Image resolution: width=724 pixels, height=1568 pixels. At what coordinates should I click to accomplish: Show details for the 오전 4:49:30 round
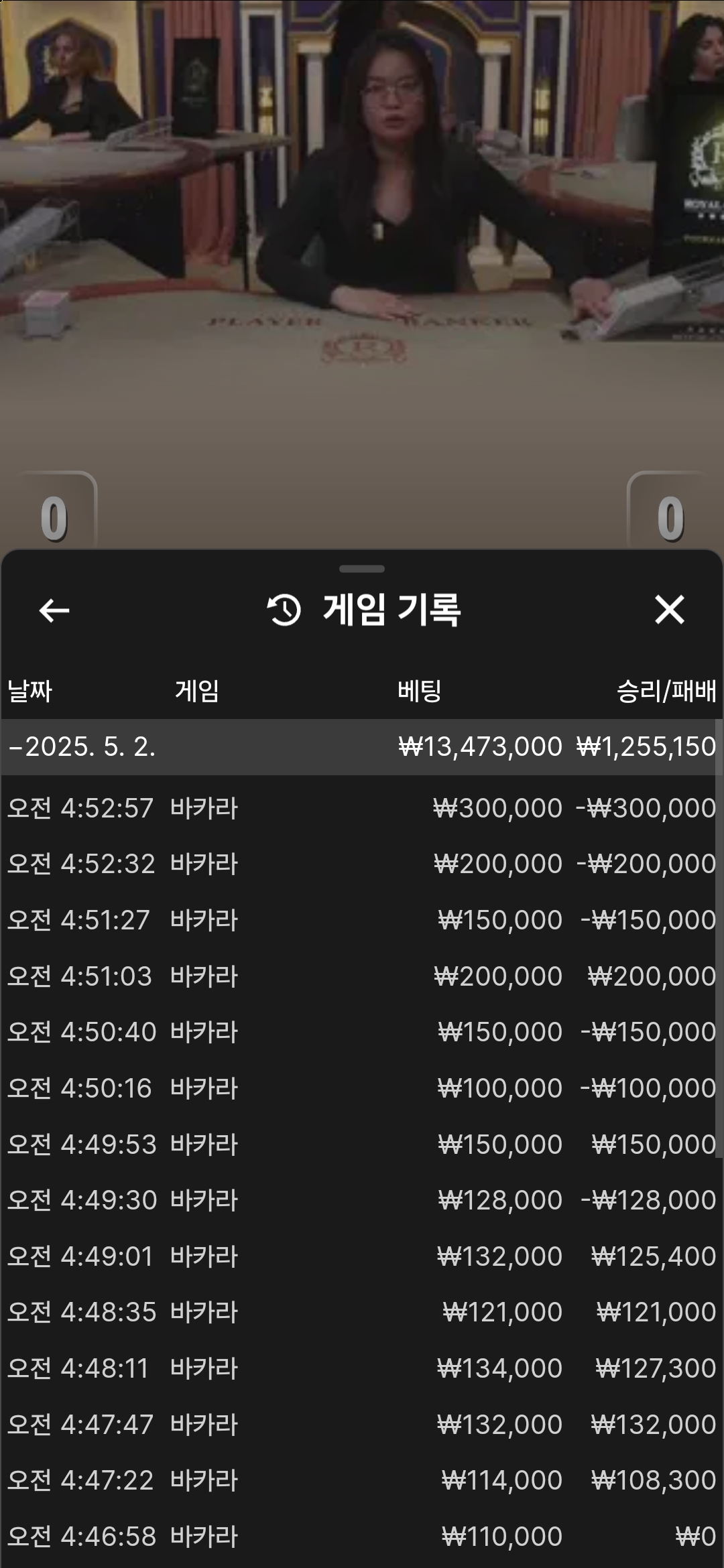click(362, 1200)
